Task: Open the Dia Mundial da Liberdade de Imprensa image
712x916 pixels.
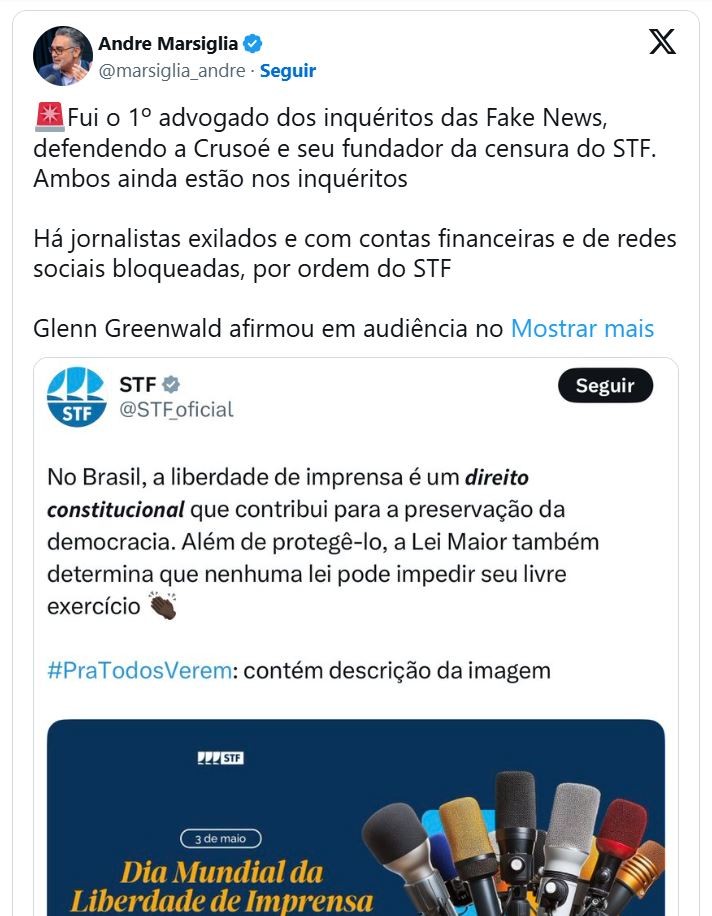Action: (355, 818)
